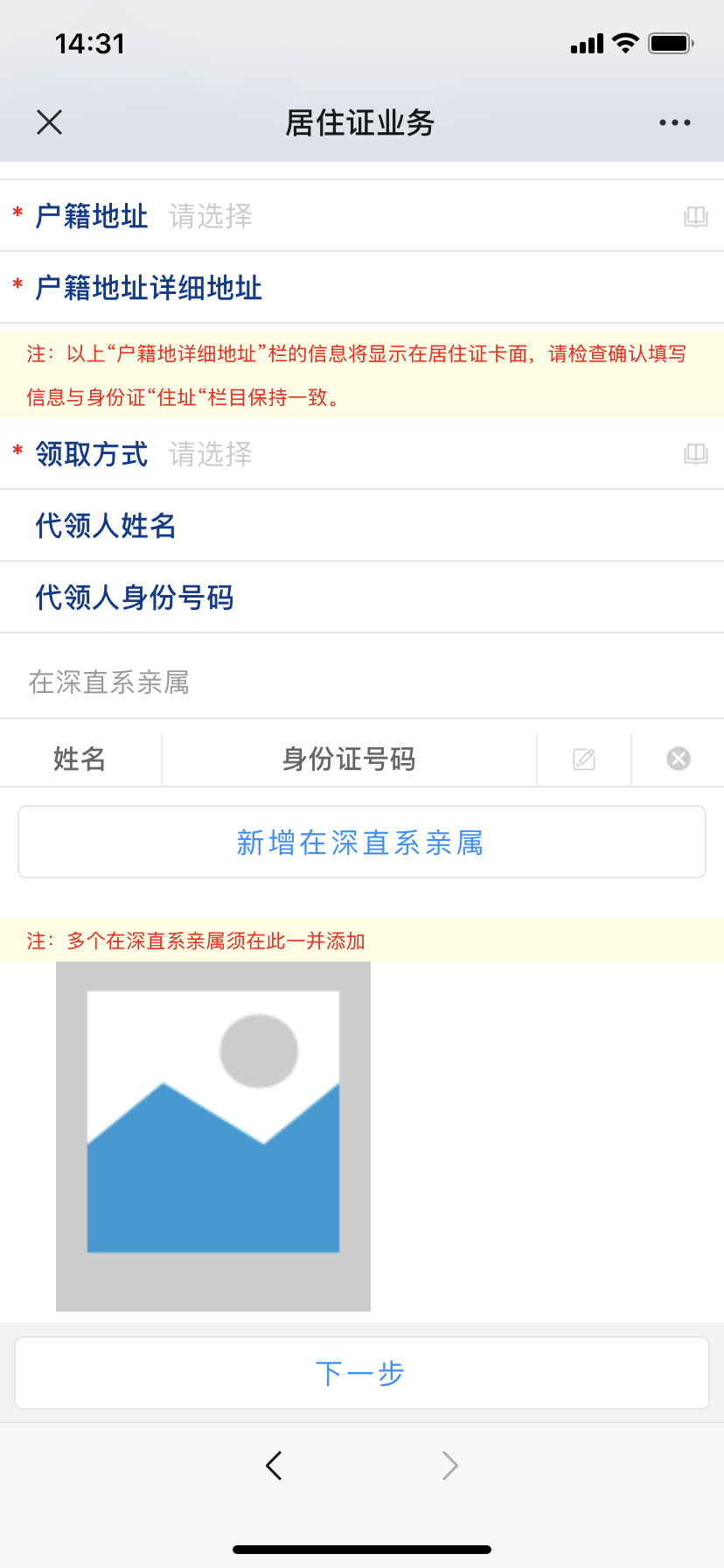
Task: Open the 户籍地址 address picker icon
Action: [x=694, y=216]
